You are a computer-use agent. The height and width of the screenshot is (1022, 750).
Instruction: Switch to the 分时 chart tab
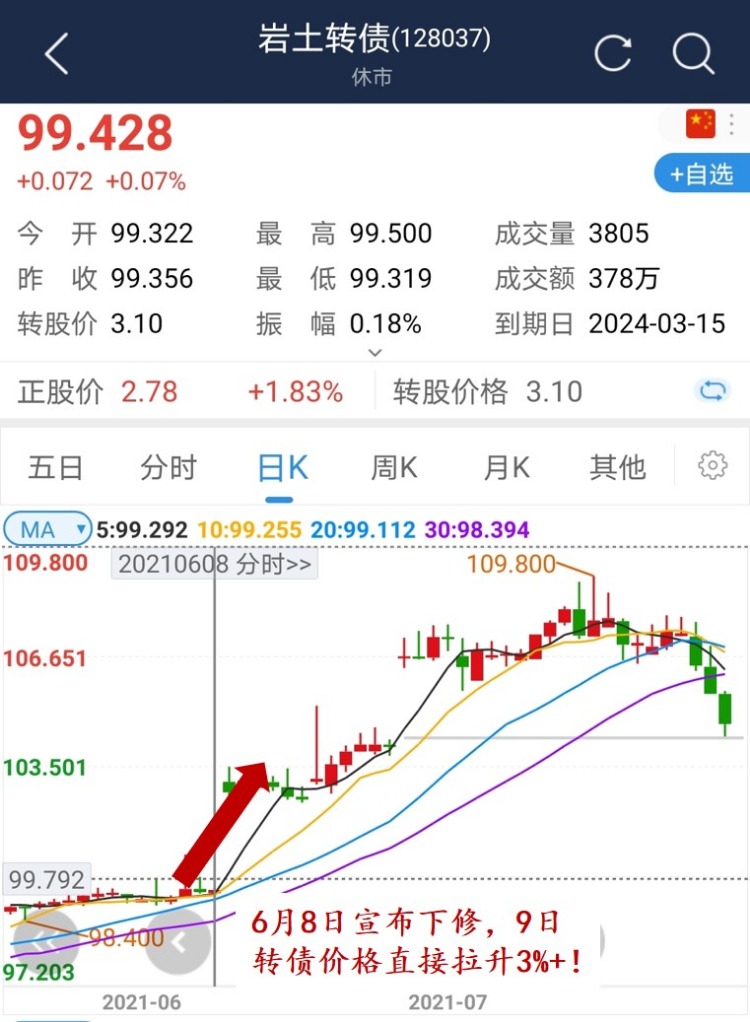pos(168,468)
